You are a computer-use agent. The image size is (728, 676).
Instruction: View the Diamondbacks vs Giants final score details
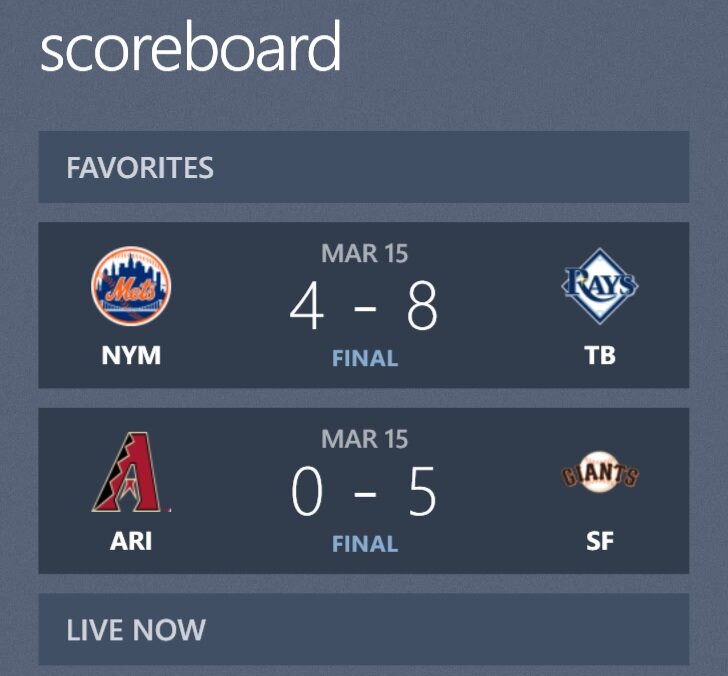tap(364, 491)
